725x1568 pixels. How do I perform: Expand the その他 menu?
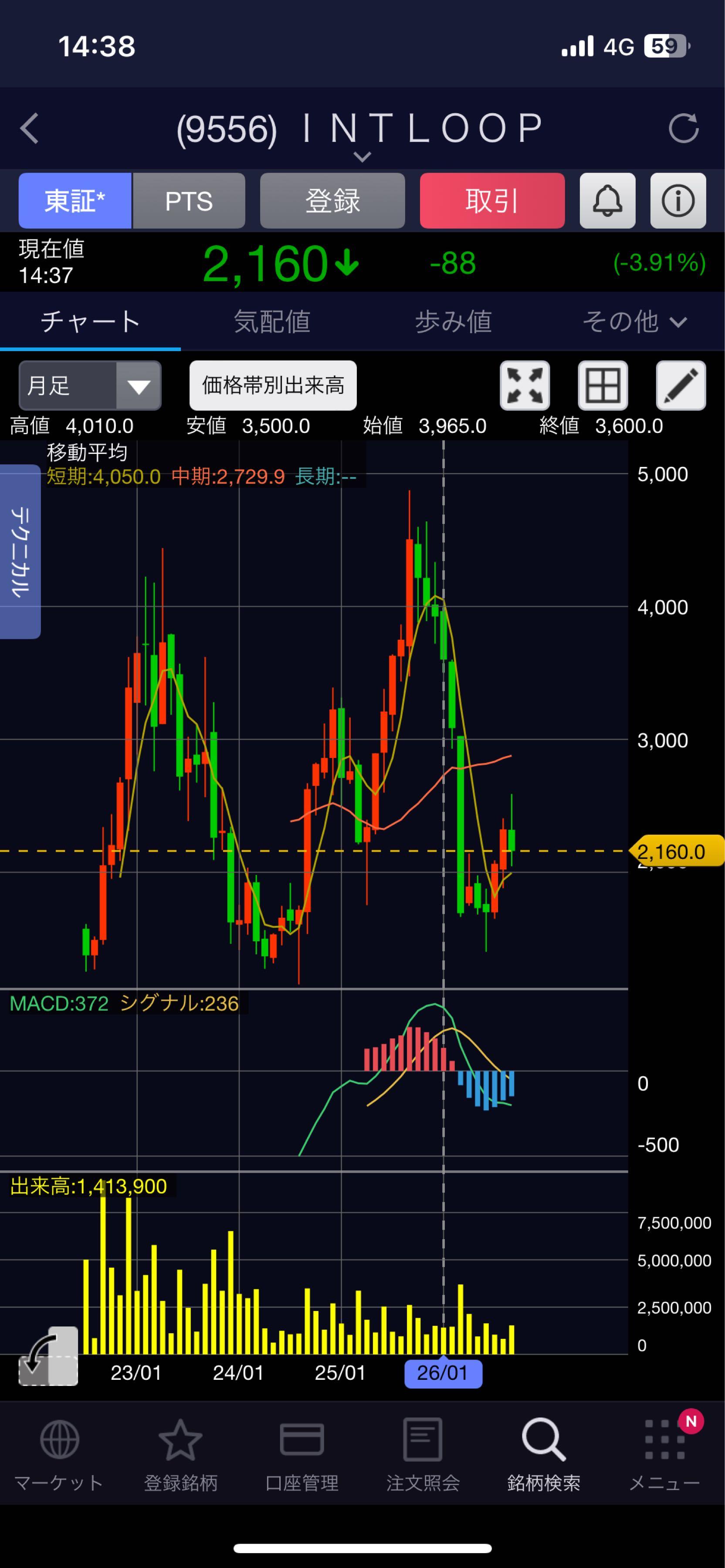tap(634, 321)
